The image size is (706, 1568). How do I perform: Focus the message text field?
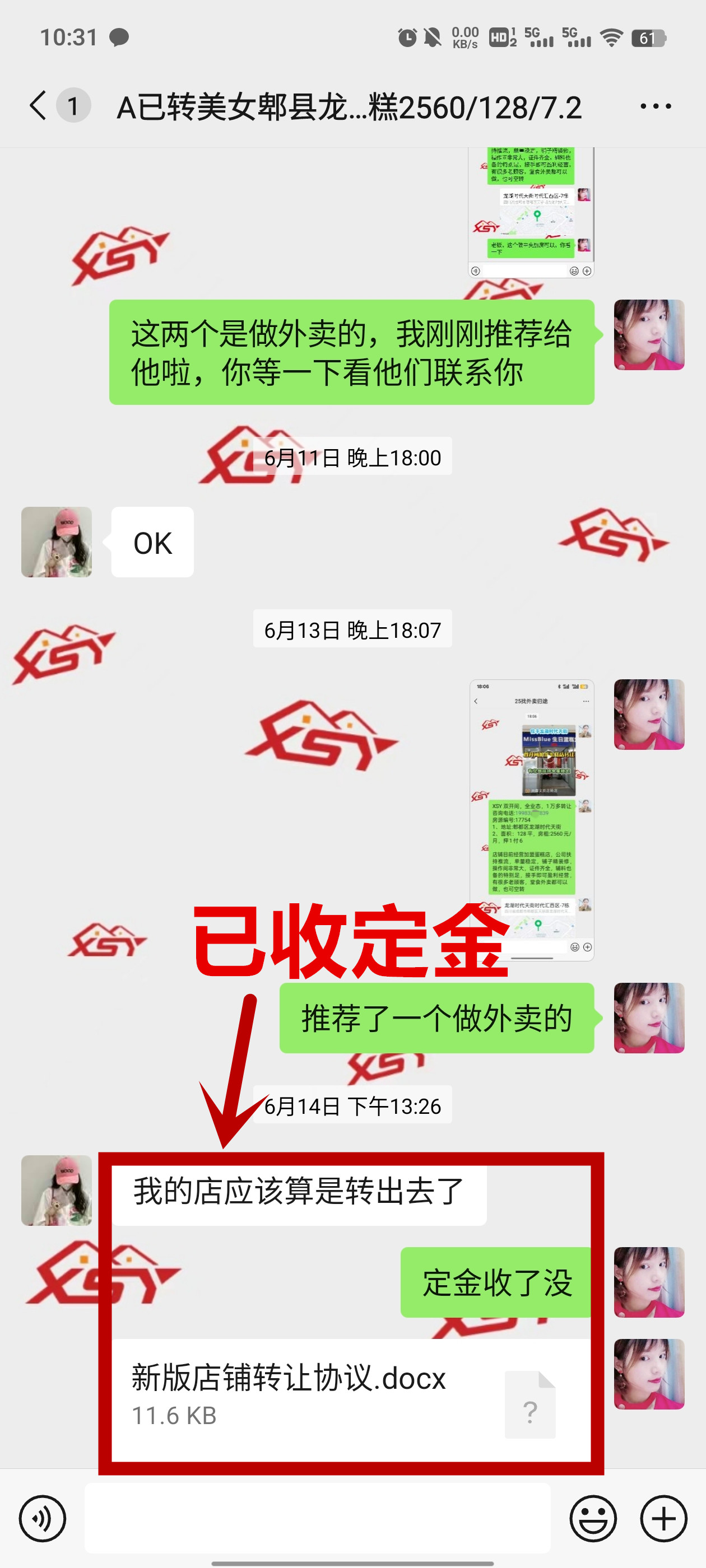click(317, 1518)
